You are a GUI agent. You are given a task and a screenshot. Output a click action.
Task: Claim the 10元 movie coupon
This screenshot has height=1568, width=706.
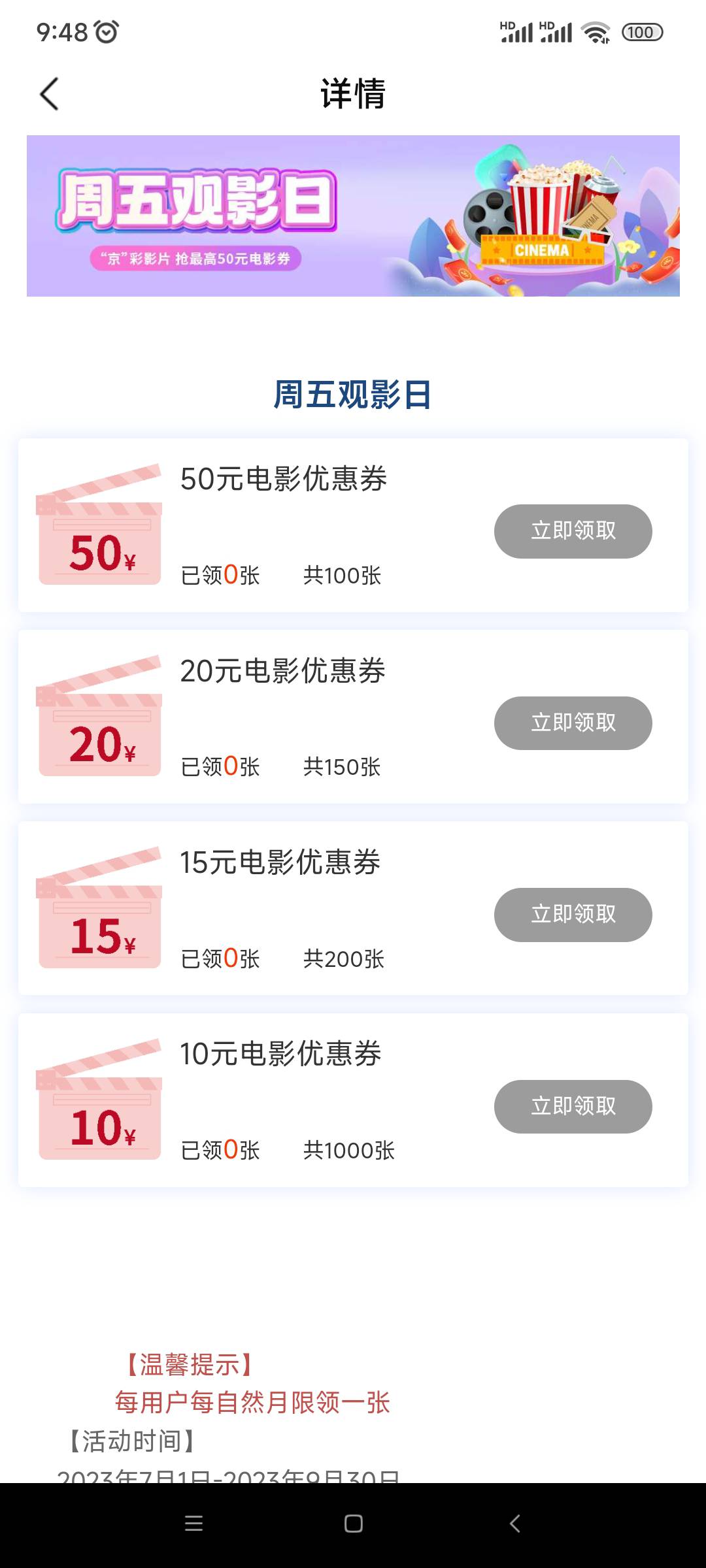click(x=573, y=1107)
